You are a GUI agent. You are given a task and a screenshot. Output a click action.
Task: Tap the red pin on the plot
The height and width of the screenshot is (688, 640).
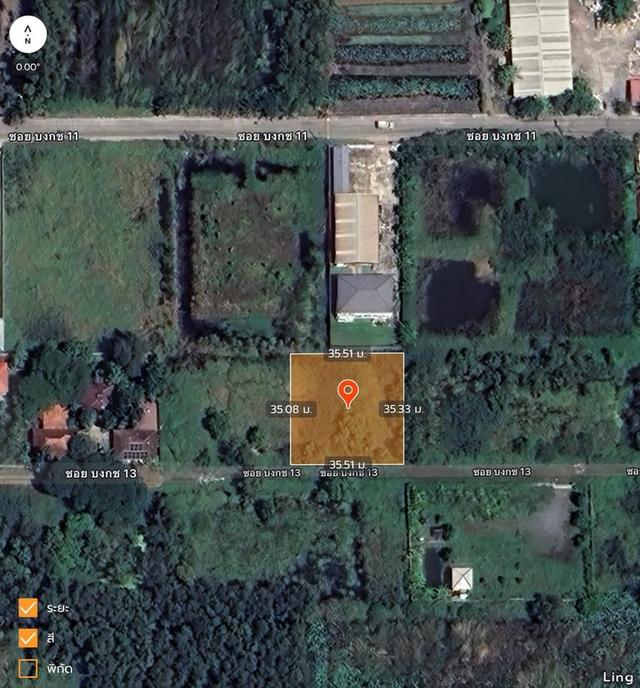[347, 392]
